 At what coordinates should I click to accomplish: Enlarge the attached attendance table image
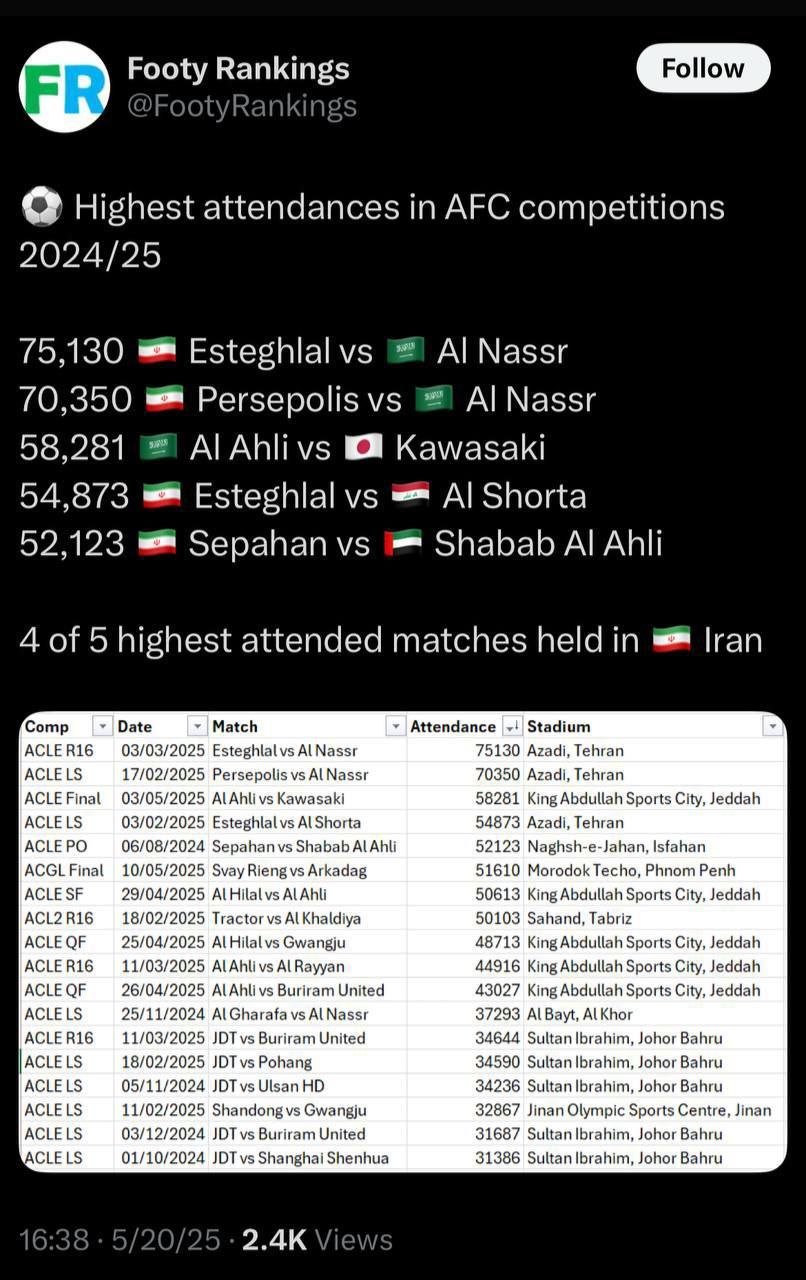[402, 941]
